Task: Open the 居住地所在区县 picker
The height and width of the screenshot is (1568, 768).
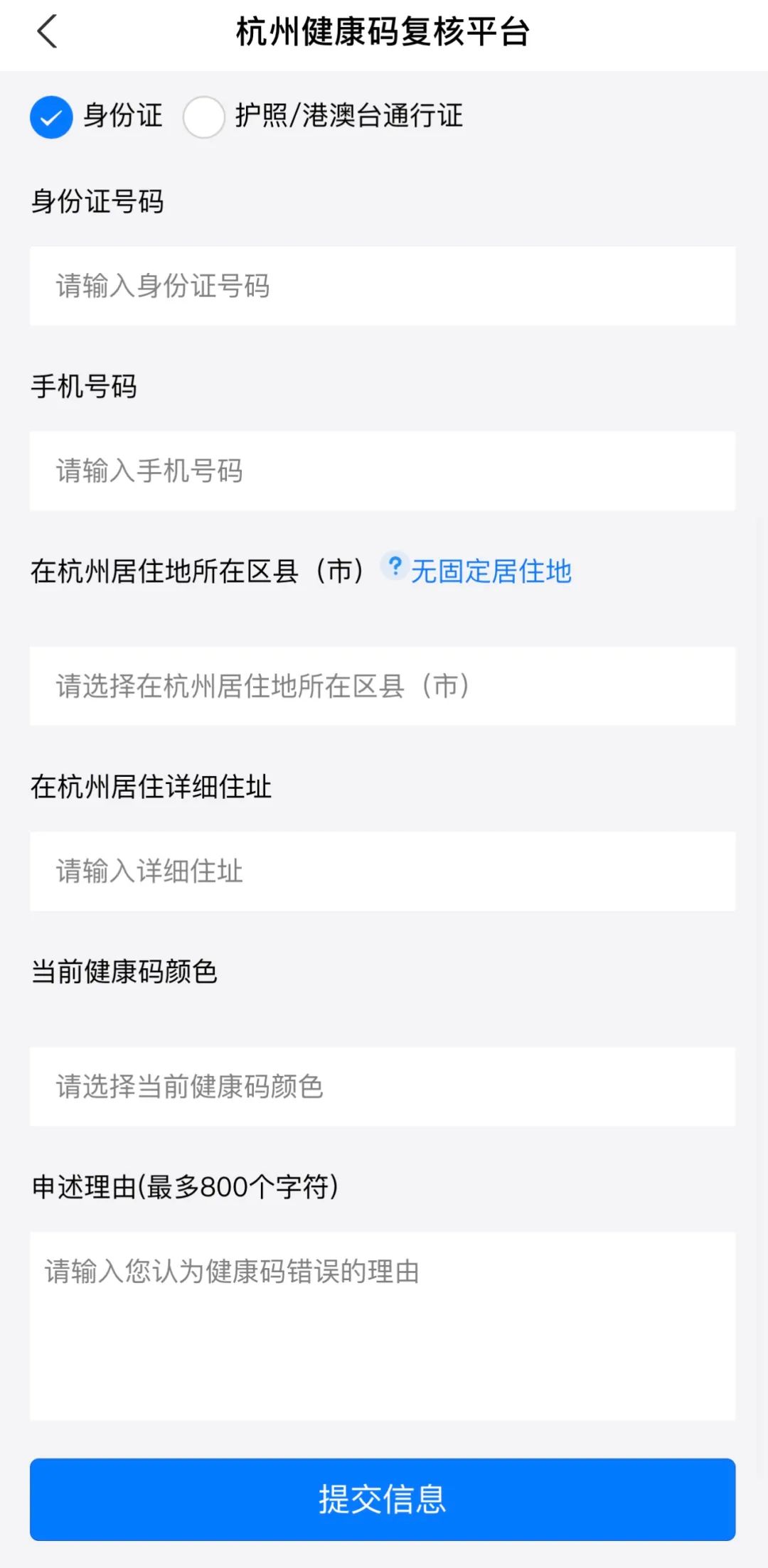Action: click(x=383, y=686)
